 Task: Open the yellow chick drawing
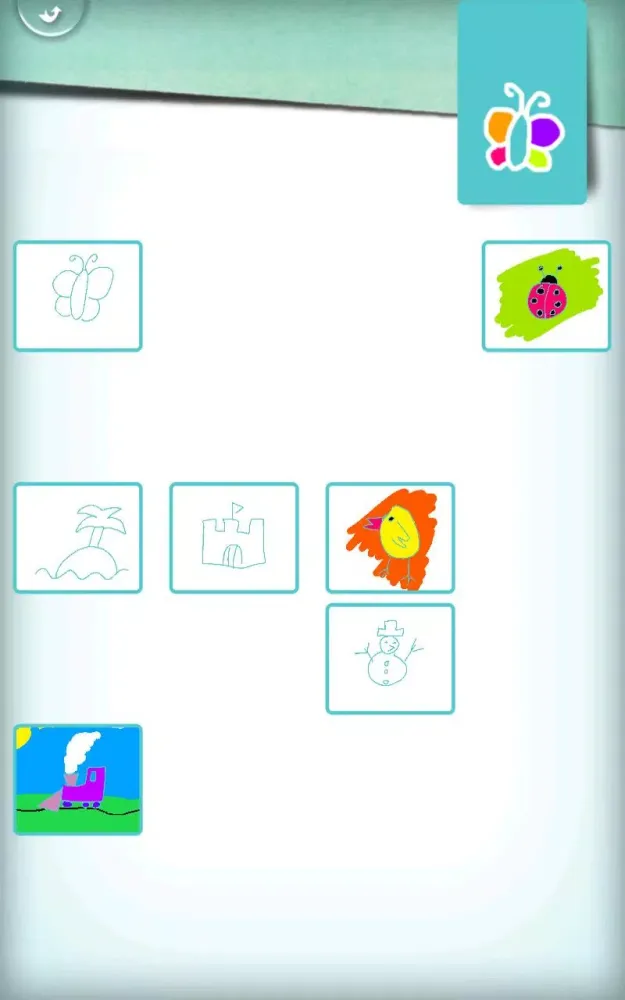point(390,538)
